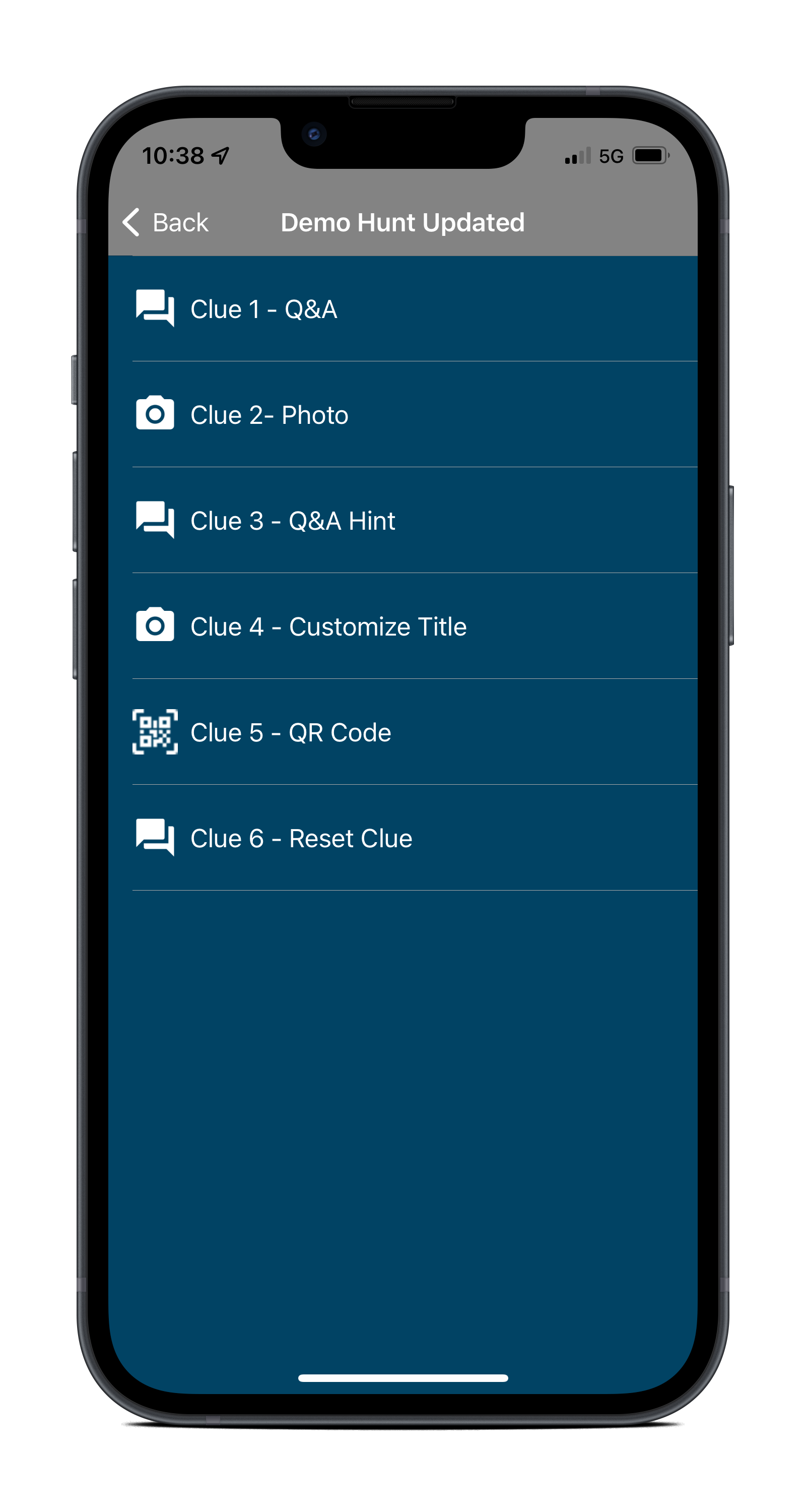Select Clue 5 - QR Code

[290, 732]
